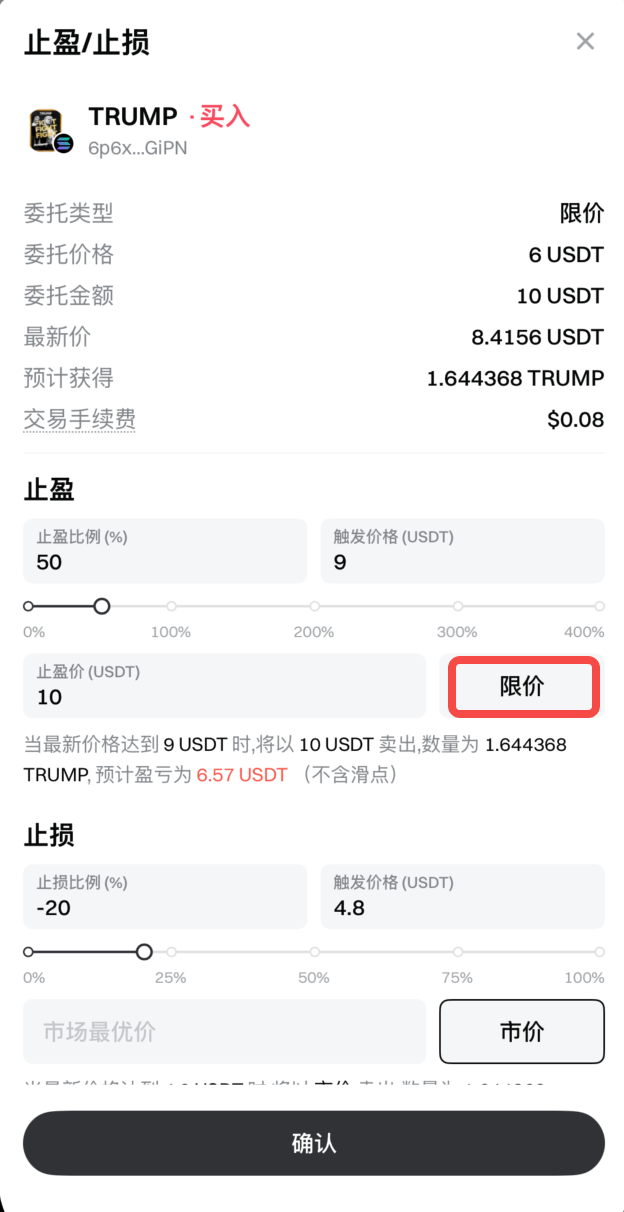Image resolution: width=624 pixels, height=1212 pixels.
Task: Edit the stop-loss 触发价格 field showing 4.8
Action: point(462,897)
